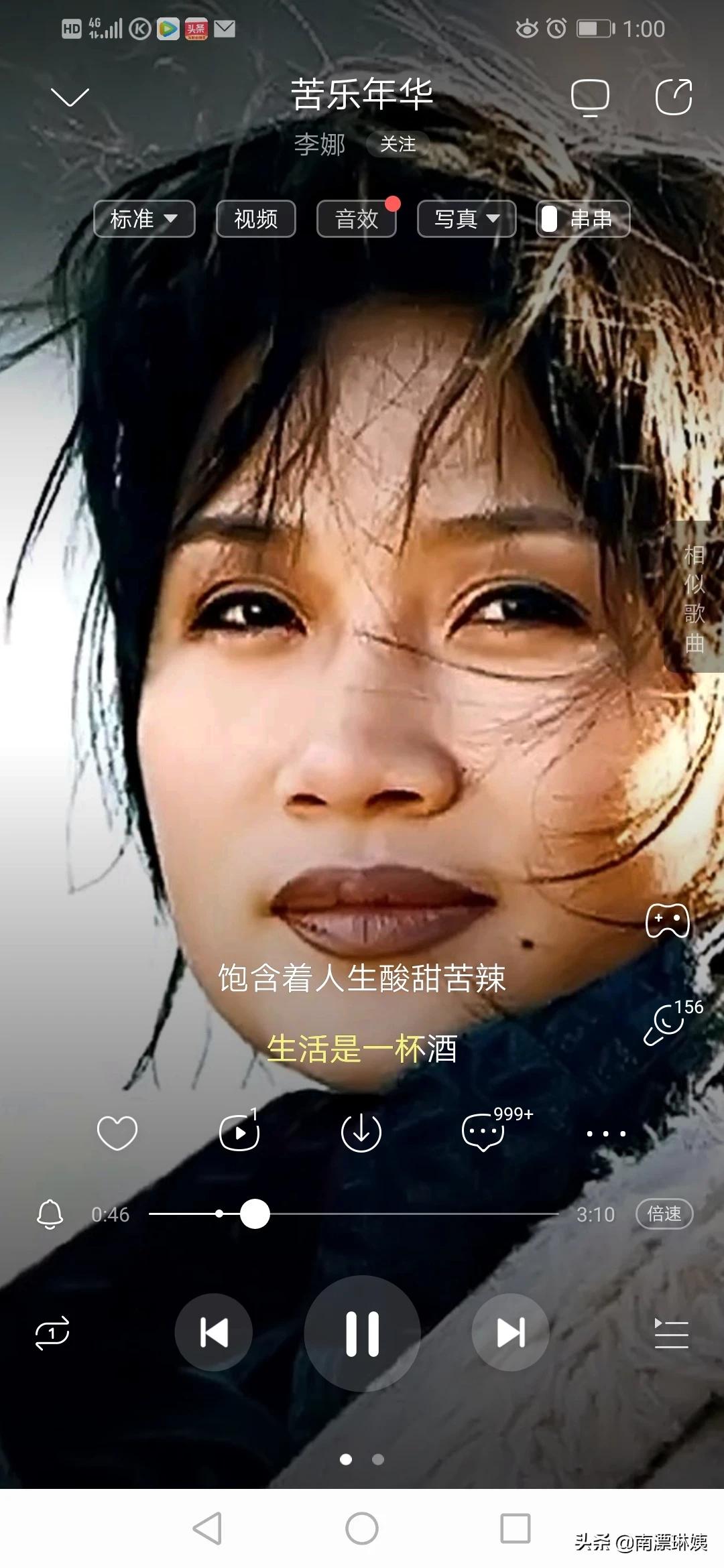The width and height of the screenshot is (724, 1568).
Task: Open the three-dot more options menu
Action: point(606,1134)
